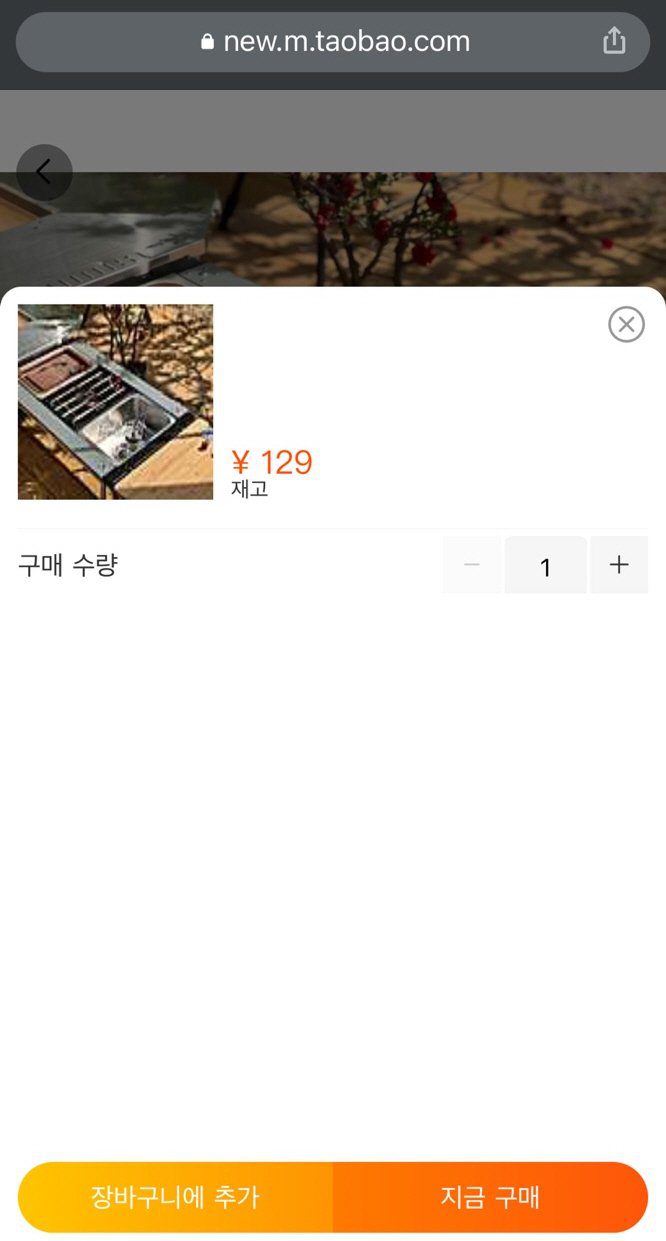Buy now with 지금 구매 button

490,1197
